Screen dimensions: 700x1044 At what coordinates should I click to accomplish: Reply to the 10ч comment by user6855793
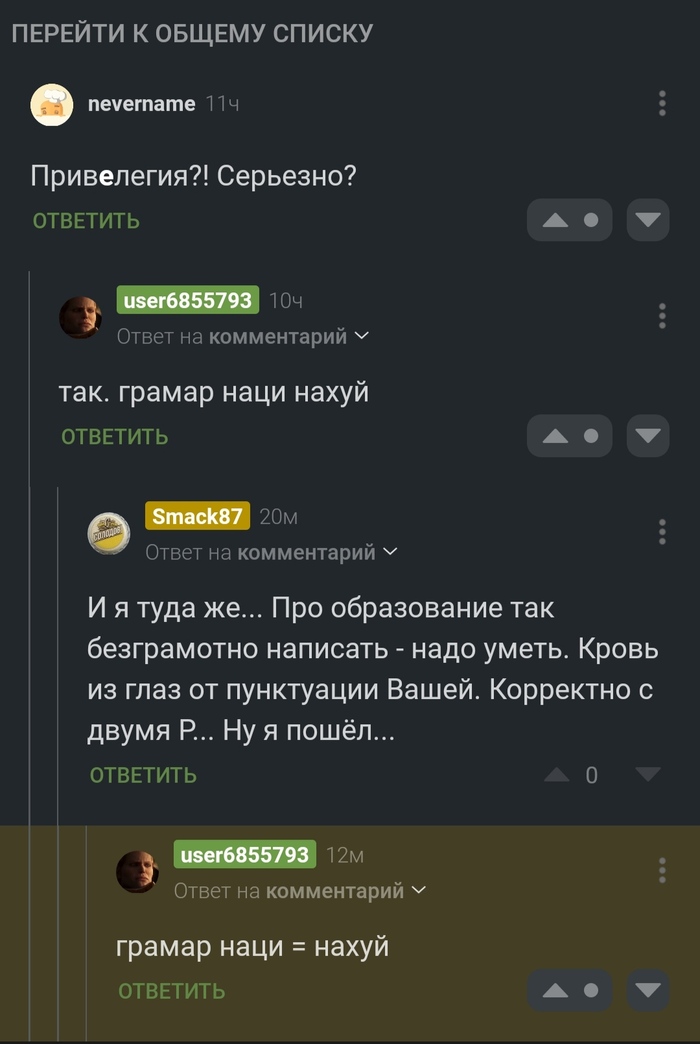[114, 437]
